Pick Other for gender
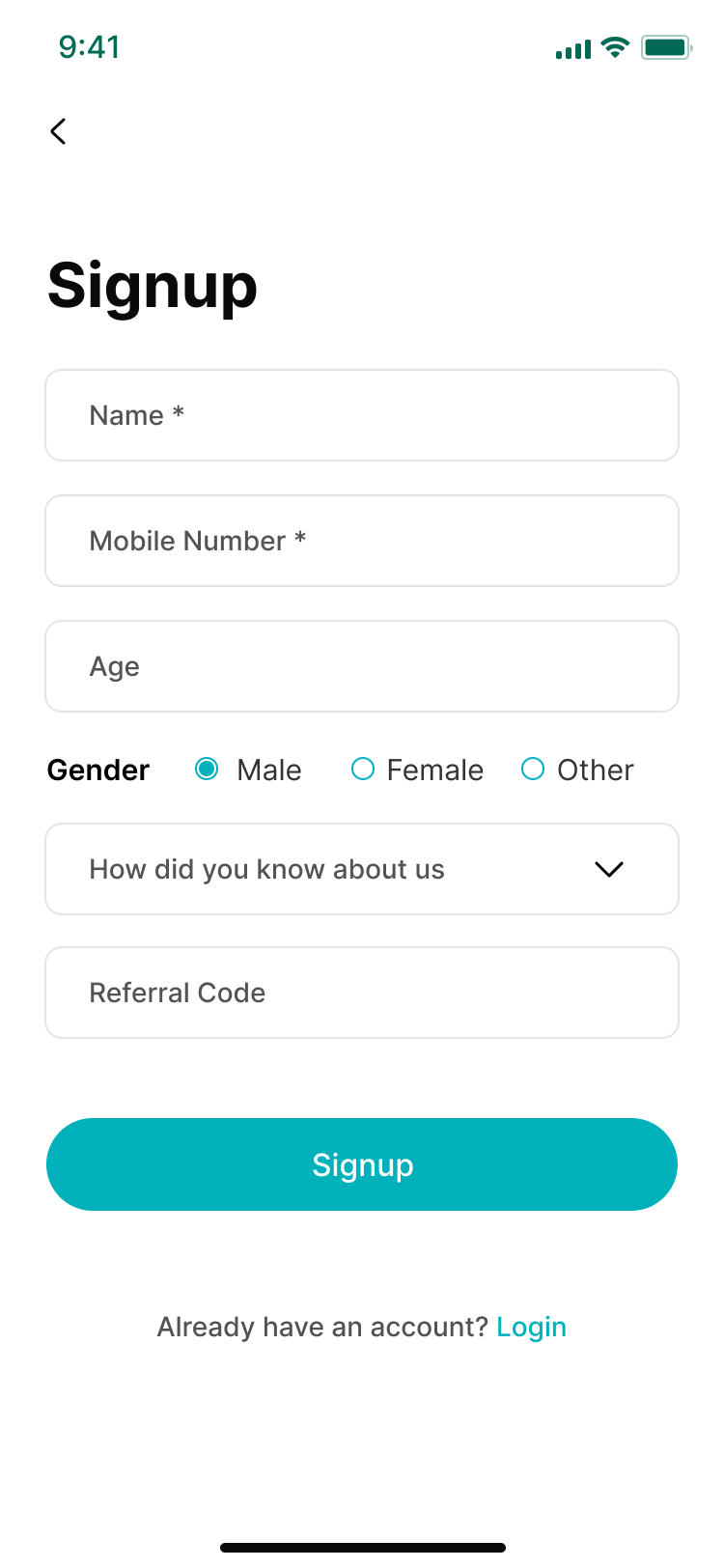The height and width of the screenshot is (1568, 724). pos(533,770)
